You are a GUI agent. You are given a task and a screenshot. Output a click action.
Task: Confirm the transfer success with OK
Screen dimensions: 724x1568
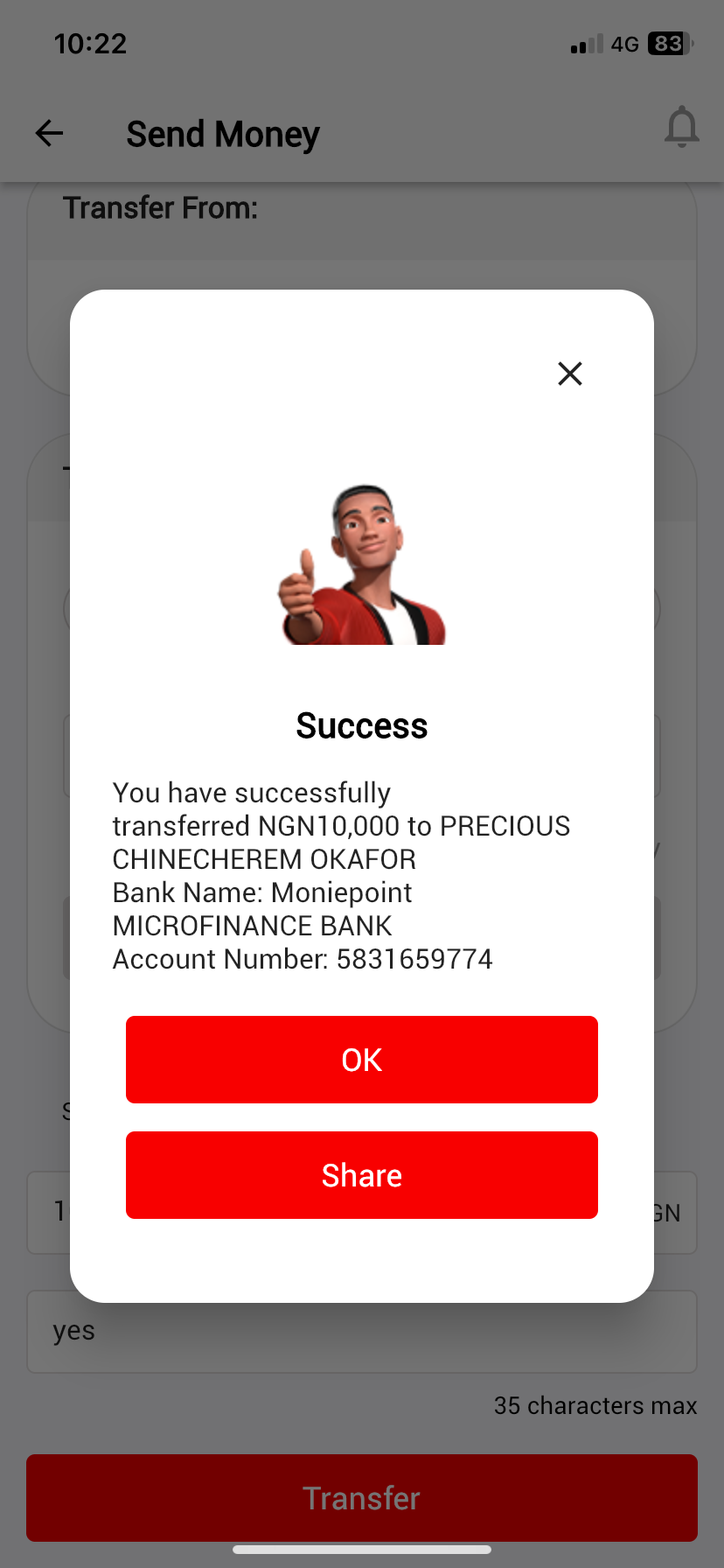362,1060
